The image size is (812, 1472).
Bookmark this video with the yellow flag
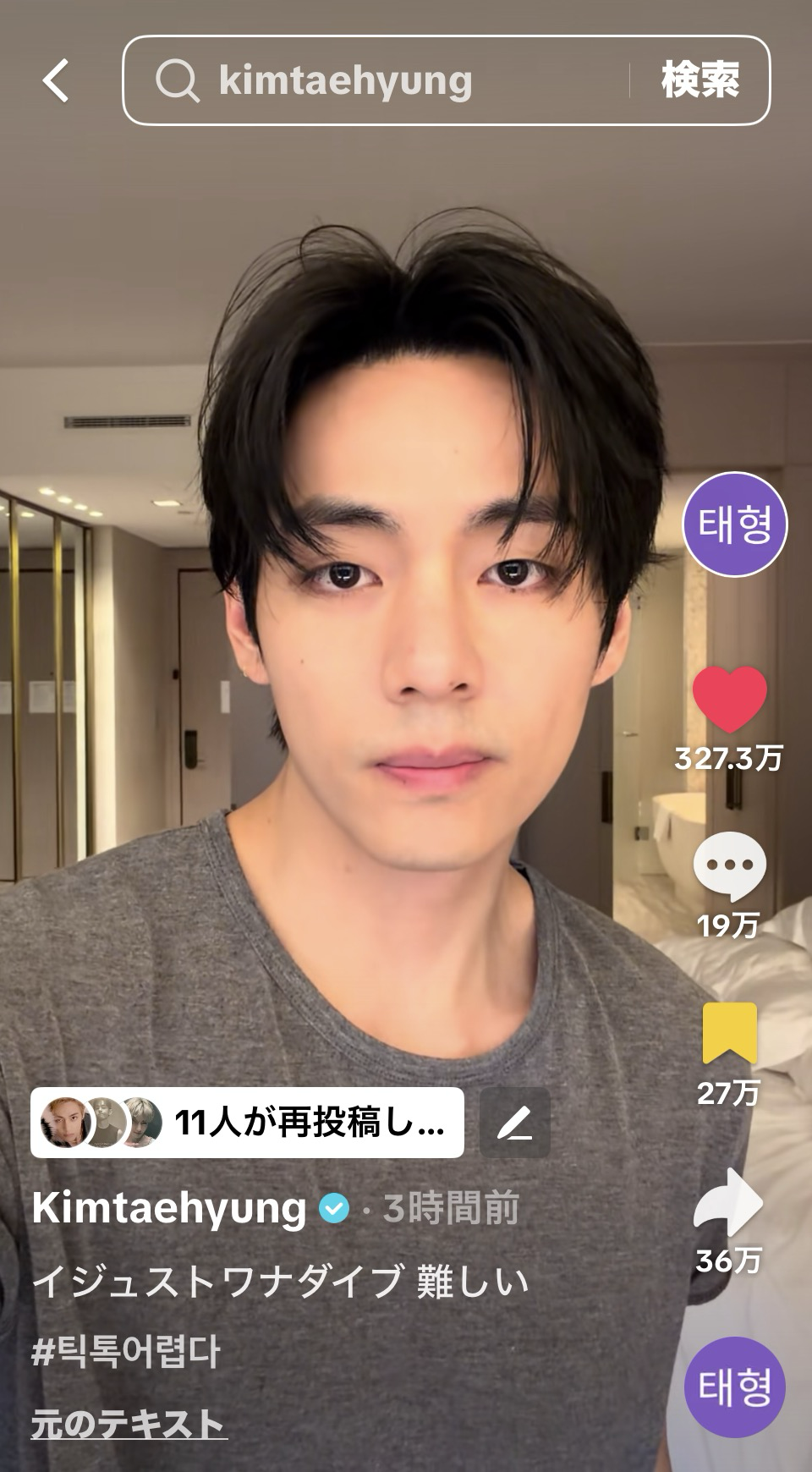coord(729,1033)
